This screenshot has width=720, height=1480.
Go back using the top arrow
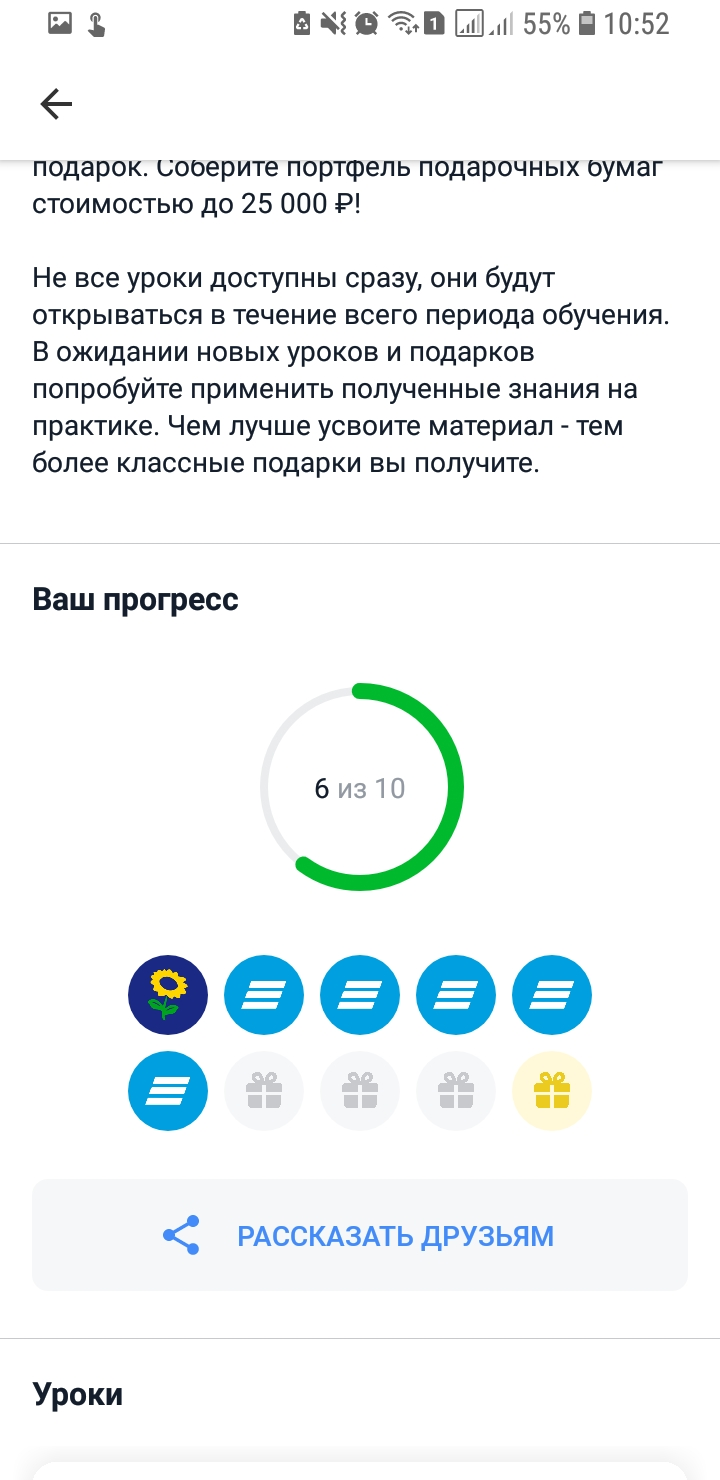point(56,104)
